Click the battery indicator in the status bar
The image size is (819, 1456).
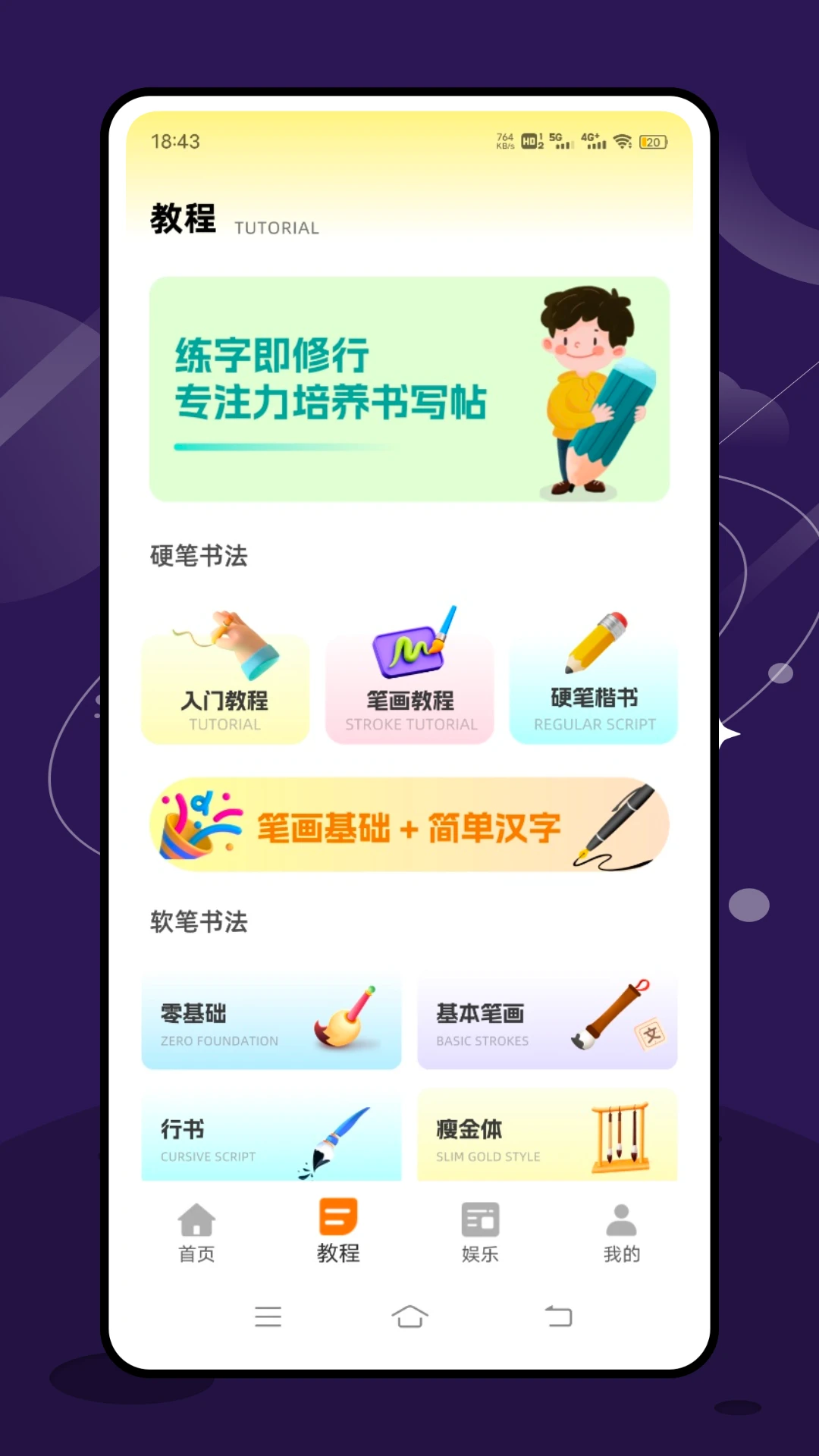click(x=652, y=142)
